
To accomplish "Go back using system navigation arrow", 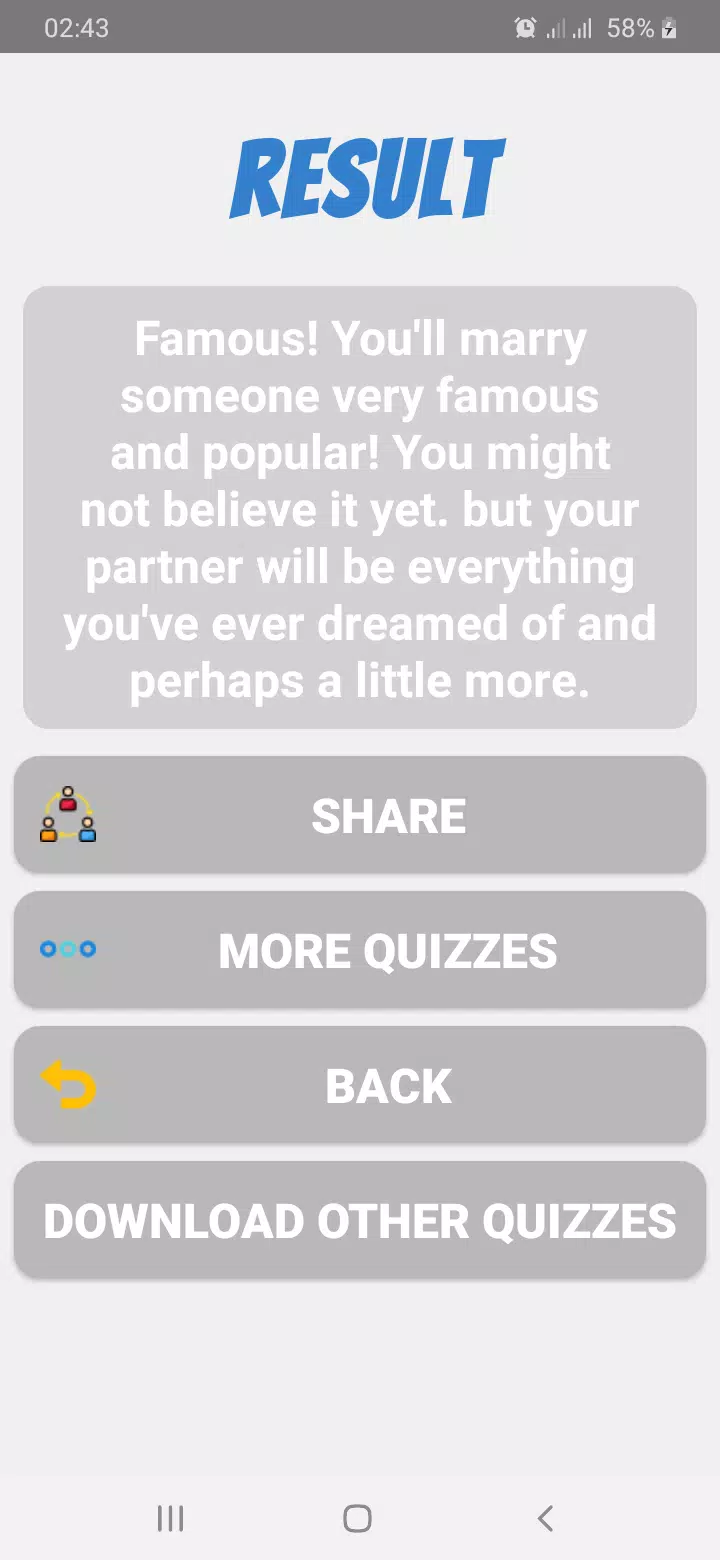I will point(545,1518).
